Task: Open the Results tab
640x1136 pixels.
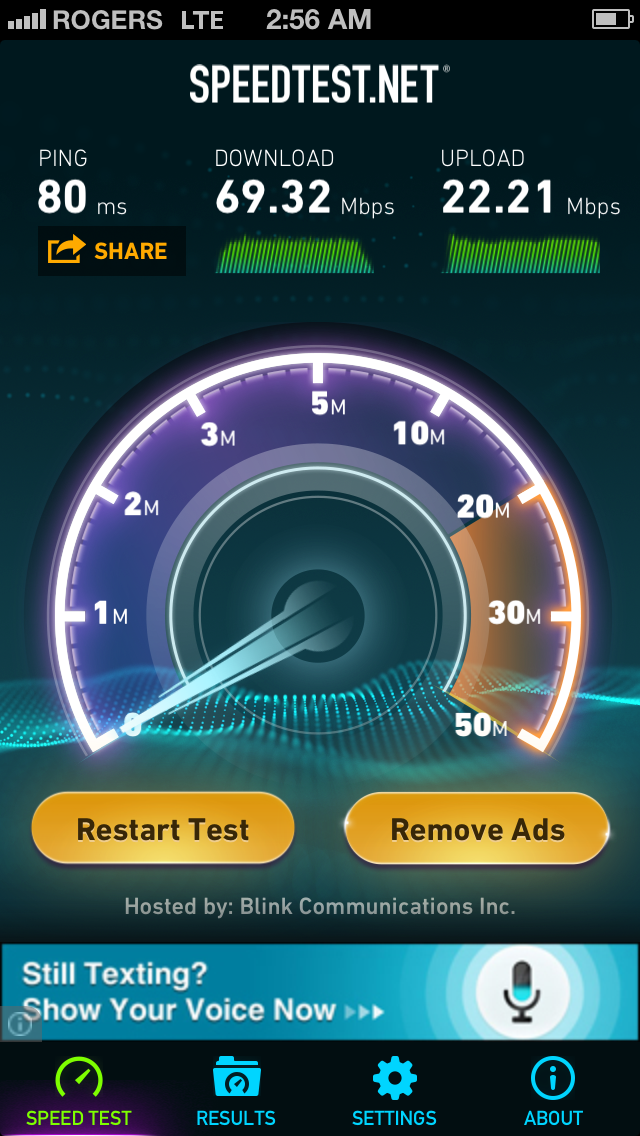Action: pos(236,1091)
